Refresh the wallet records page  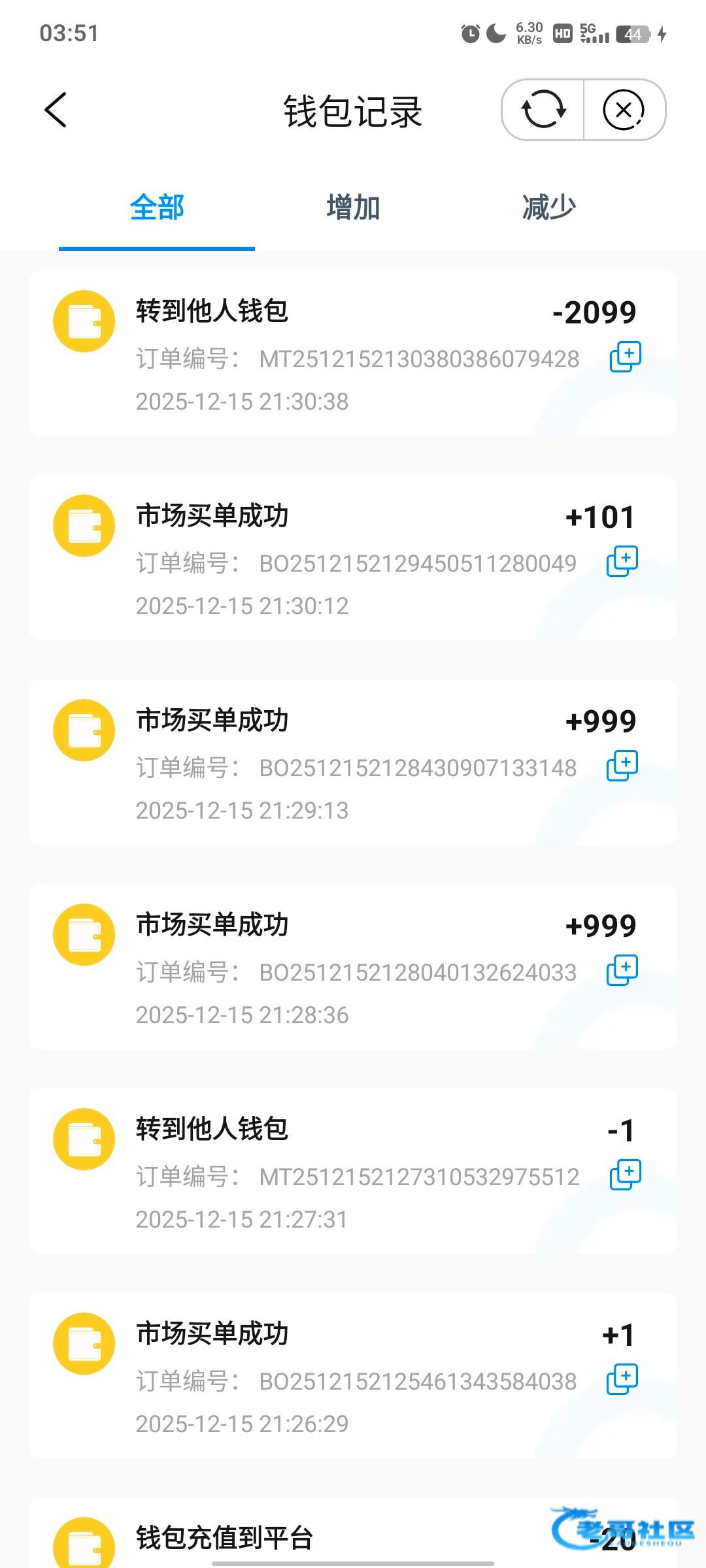(x=543, y=110)
